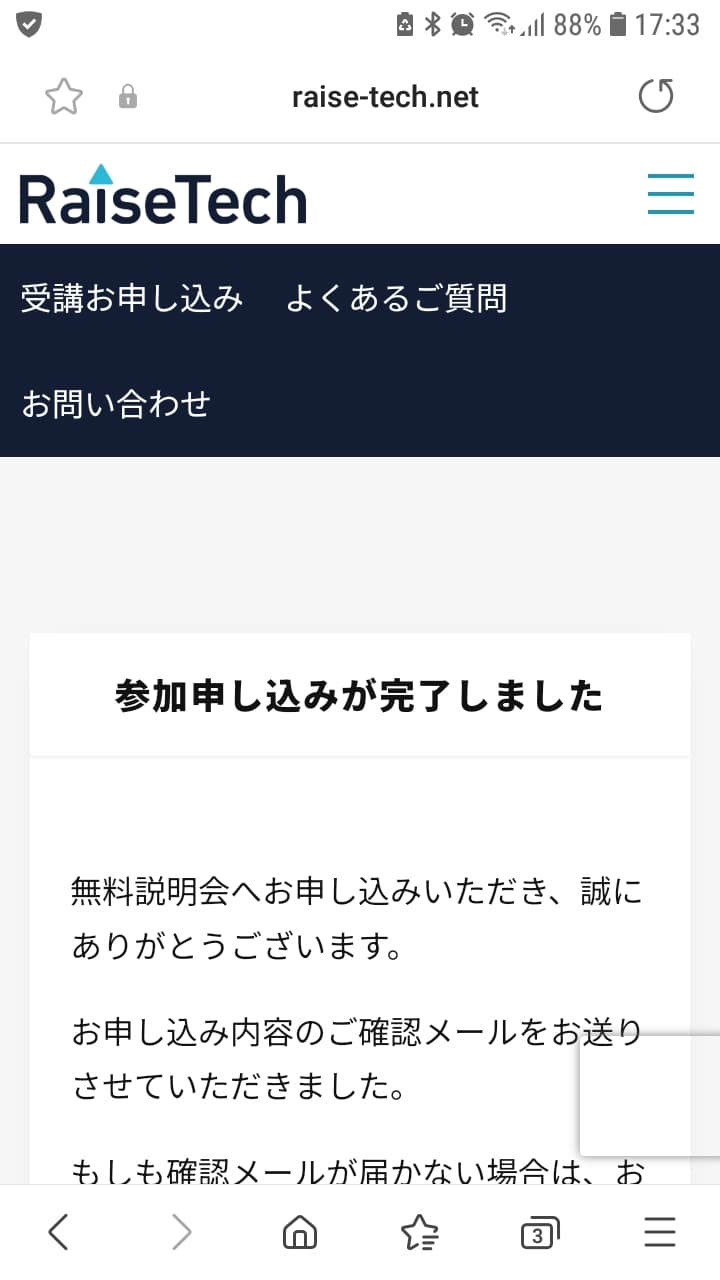Bookmark this page with the star icon
Screen dimensions: 720x1280
pyautogui.click(x=64, y=96)
